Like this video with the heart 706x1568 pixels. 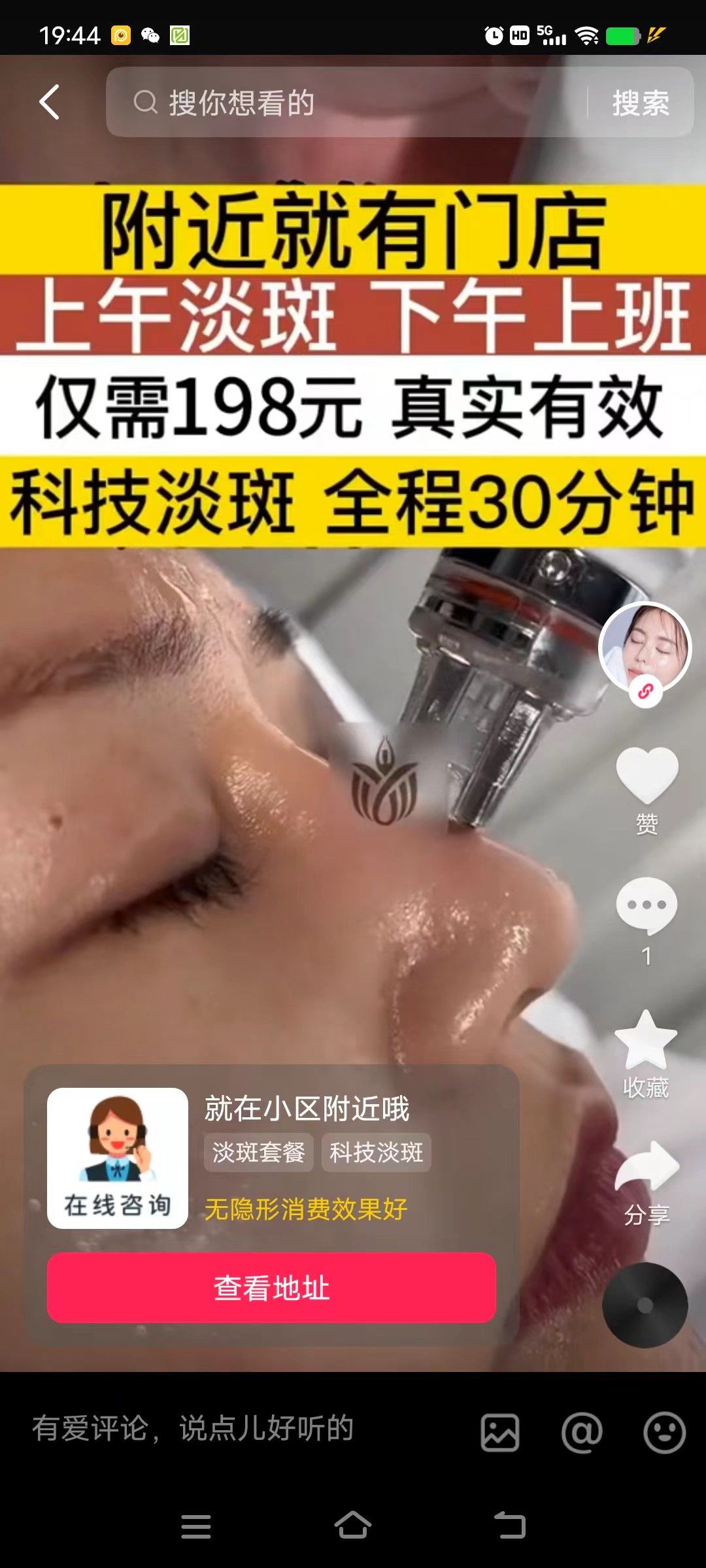647,776
